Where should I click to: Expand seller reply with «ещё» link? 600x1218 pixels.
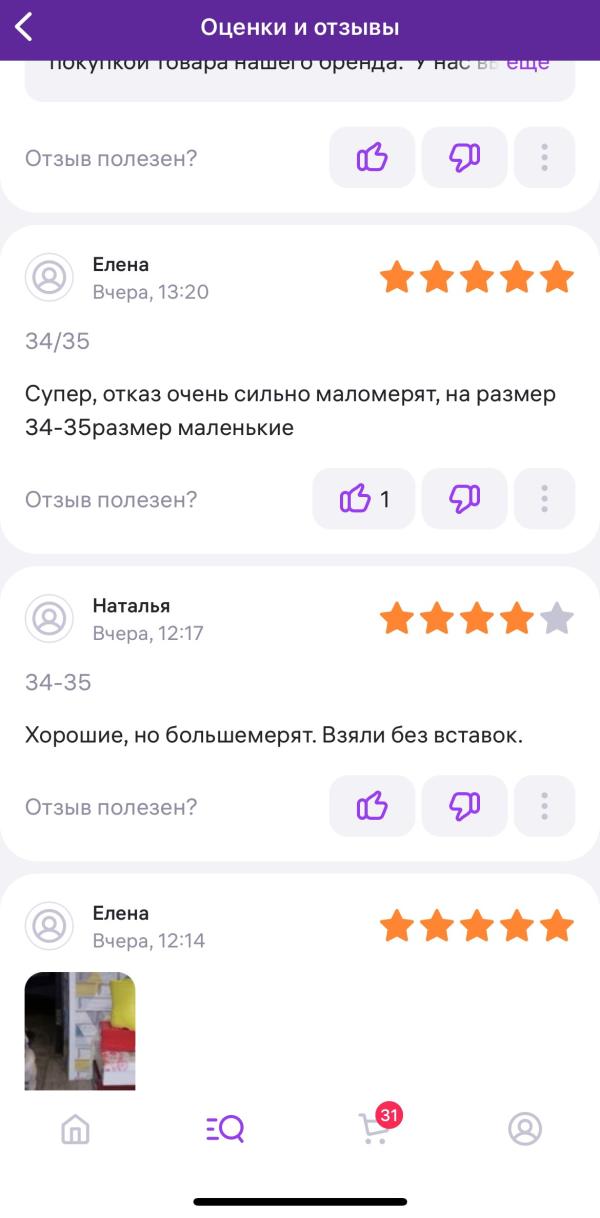coord(528,62)
